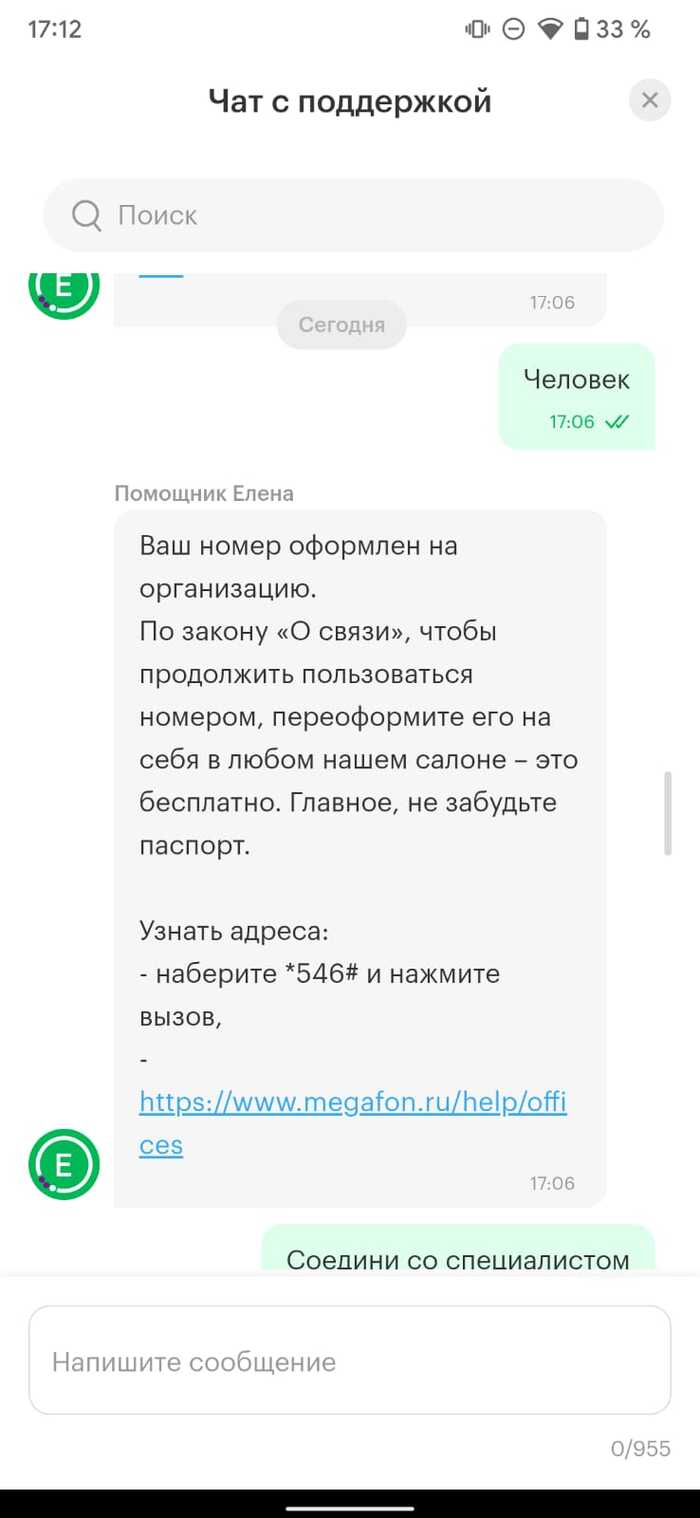Close the support chat

pos(649,100)
